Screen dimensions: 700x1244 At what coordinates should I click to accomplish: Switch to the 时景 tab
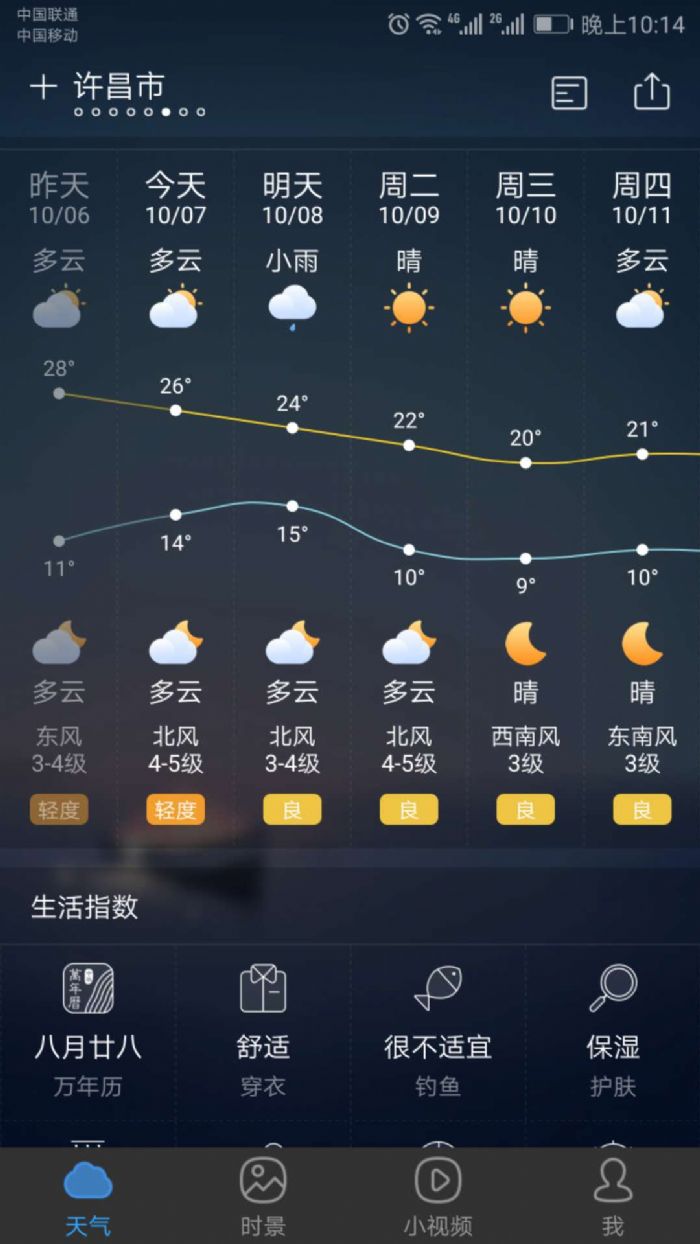pyautogui.click(x=263, y=1197)
